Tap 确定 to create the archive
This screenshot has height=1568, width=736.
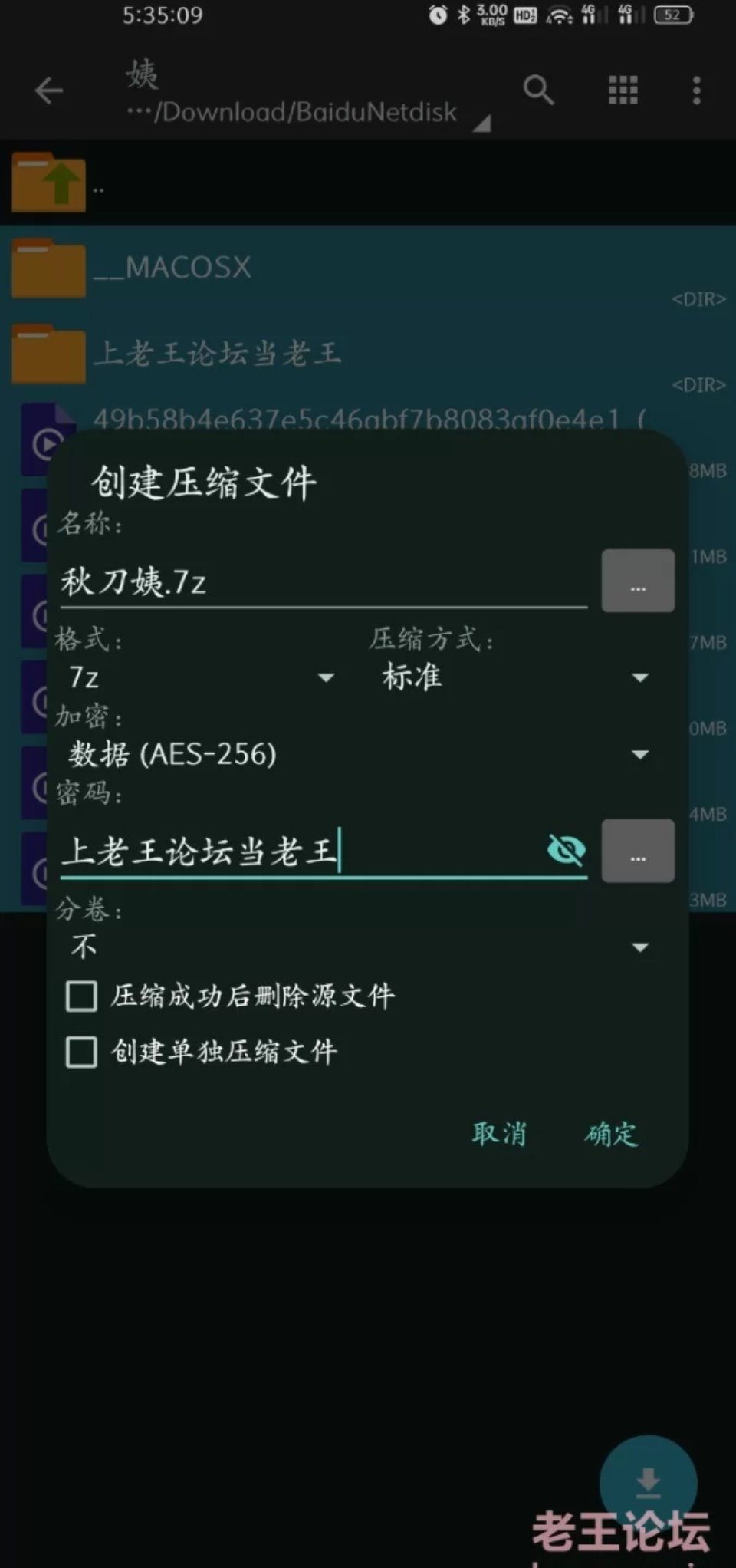tap(611, 1134)
